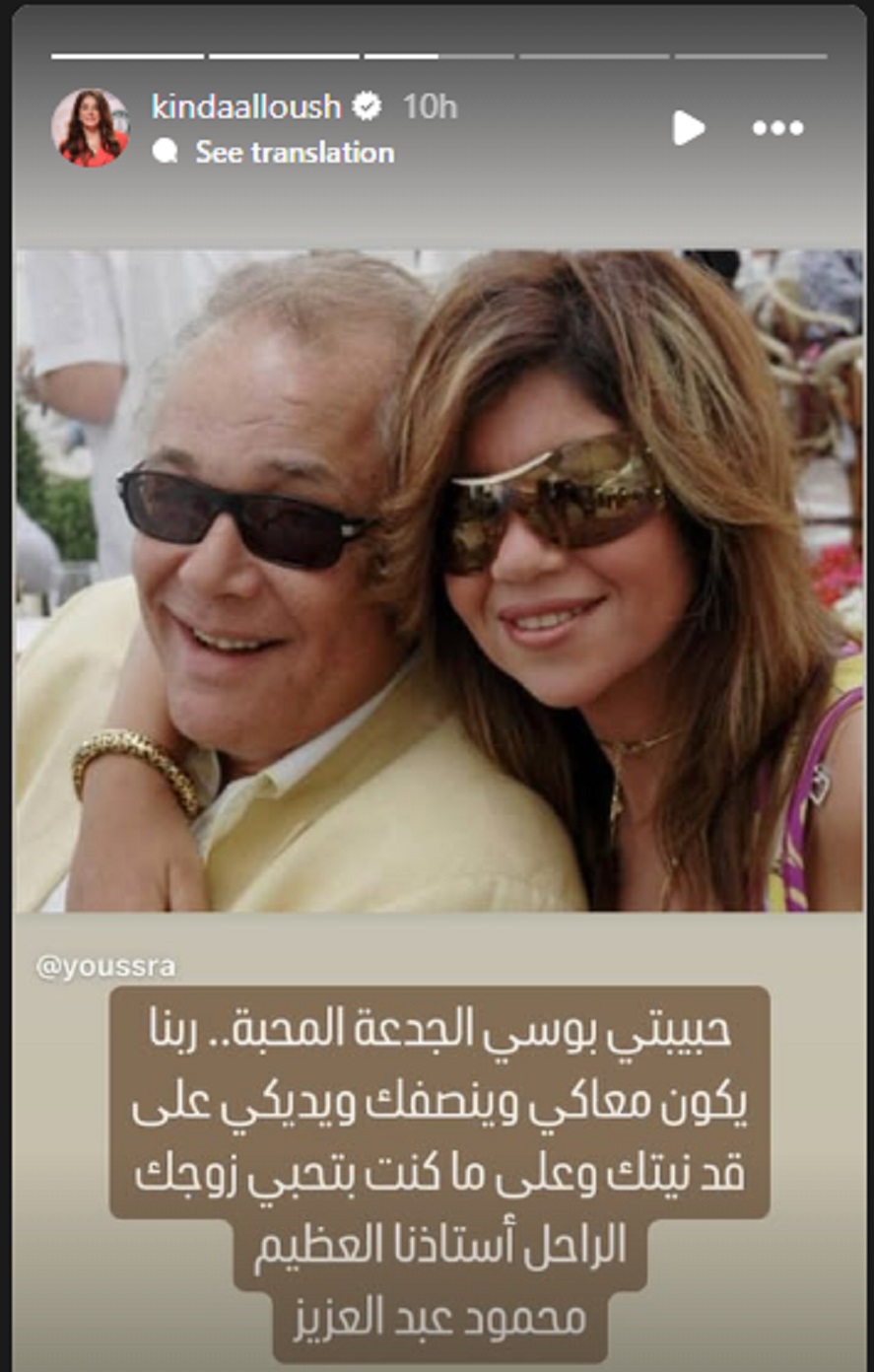
Task: Tap the kindaalloush username
Action: (246, 106)
